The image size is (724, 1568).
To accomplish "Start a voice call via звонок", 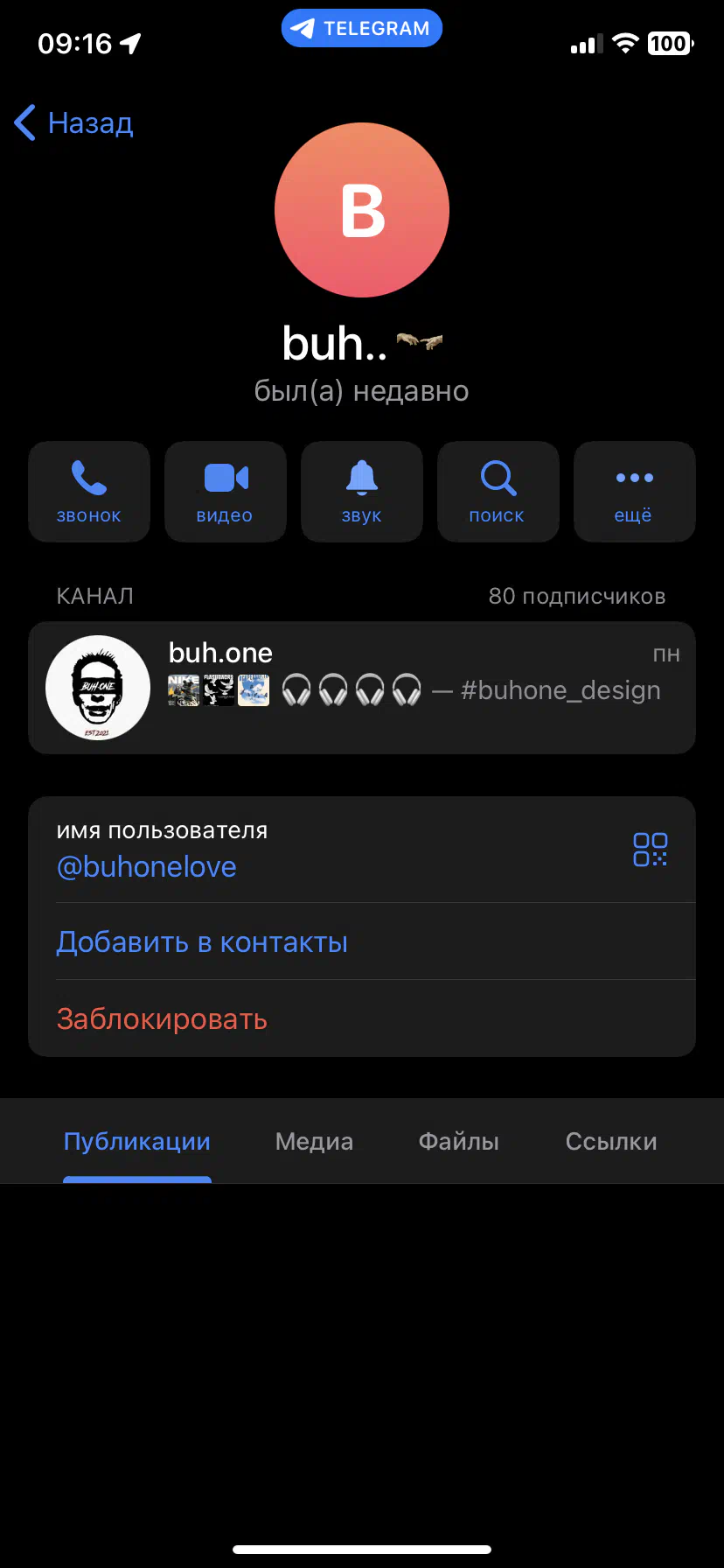I will [89, 492].
